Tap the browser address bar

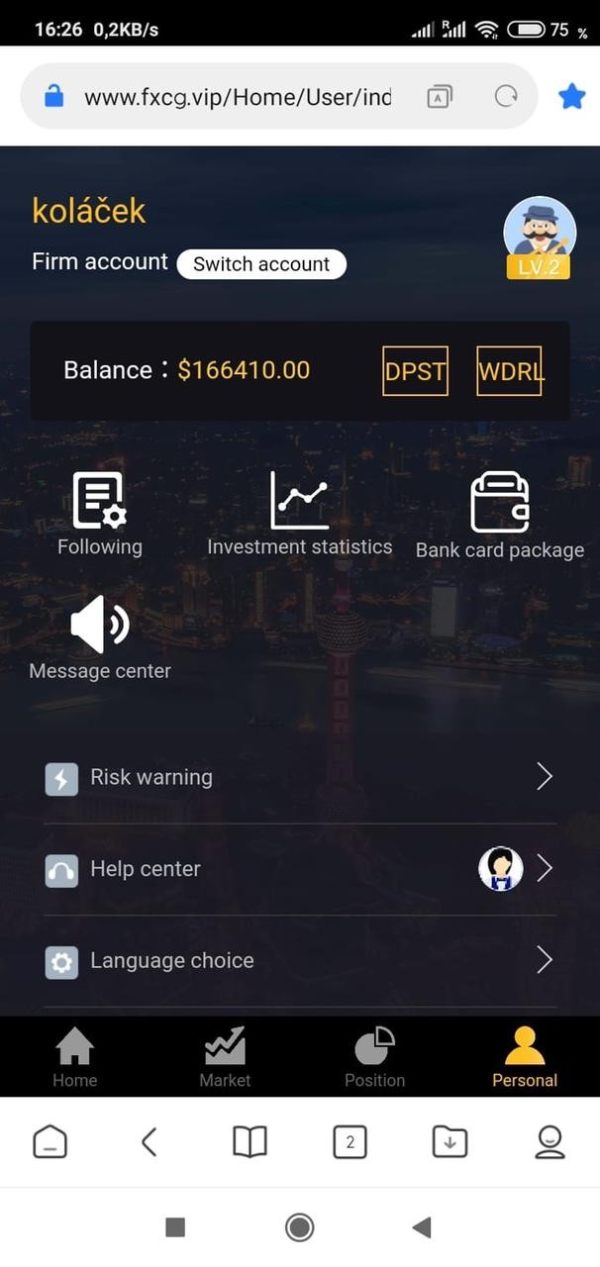(237, 97)
